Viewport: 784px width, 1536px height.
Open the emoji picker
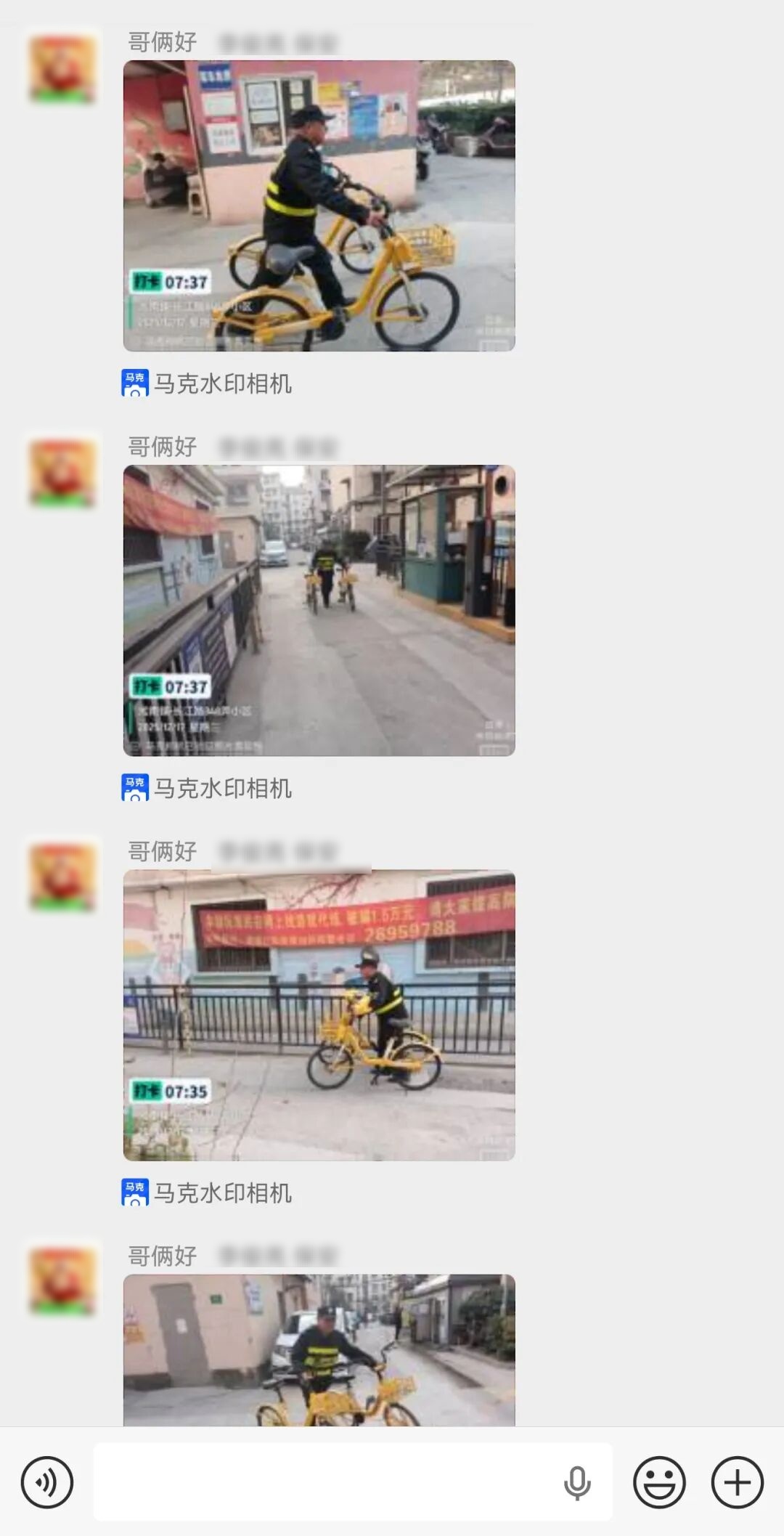[x=659, y=1482]
